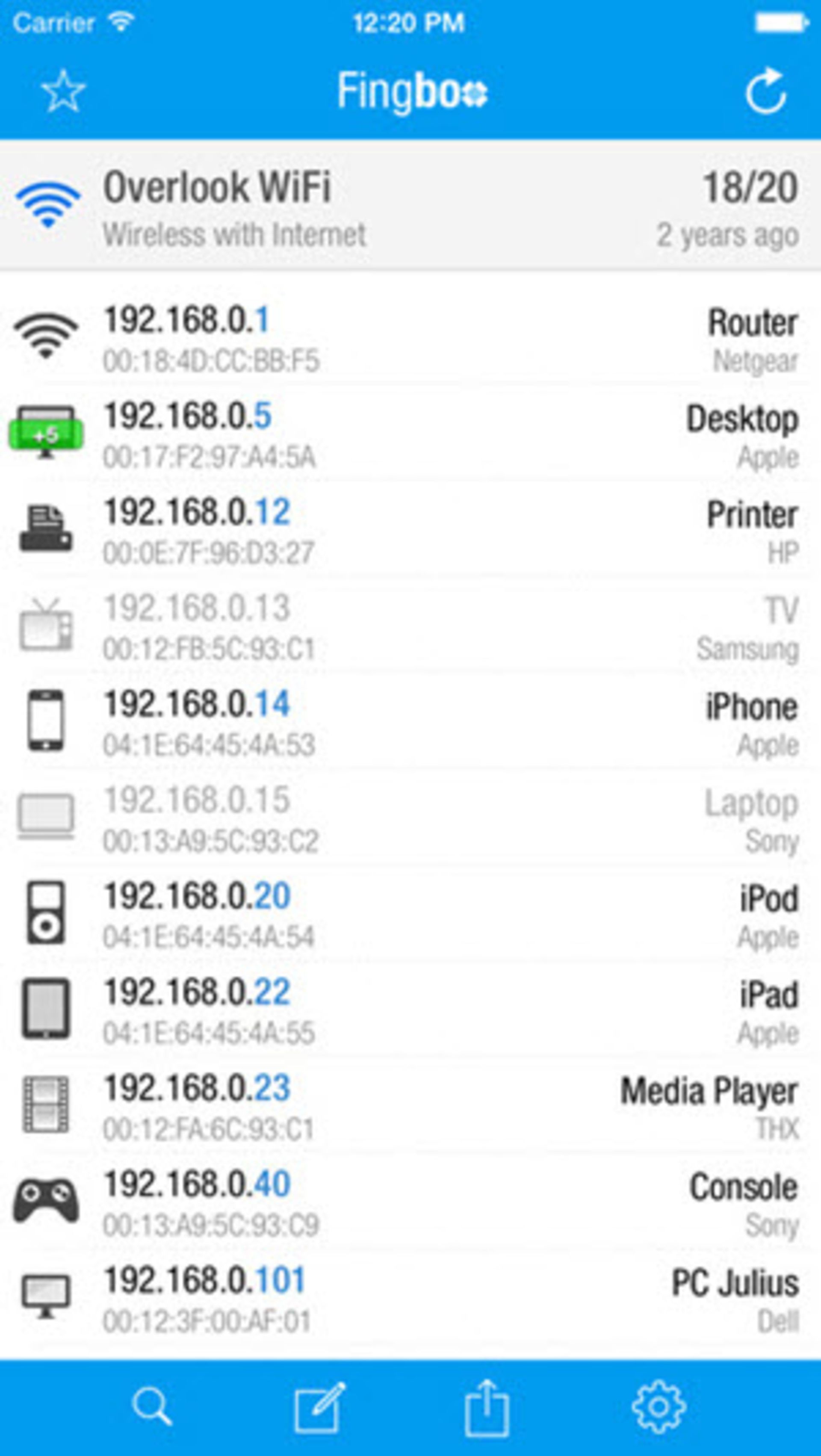The height and width of the screenshot is (1456, 821).
Task: Select the iPod device
Action: click(x=410, y=915)
